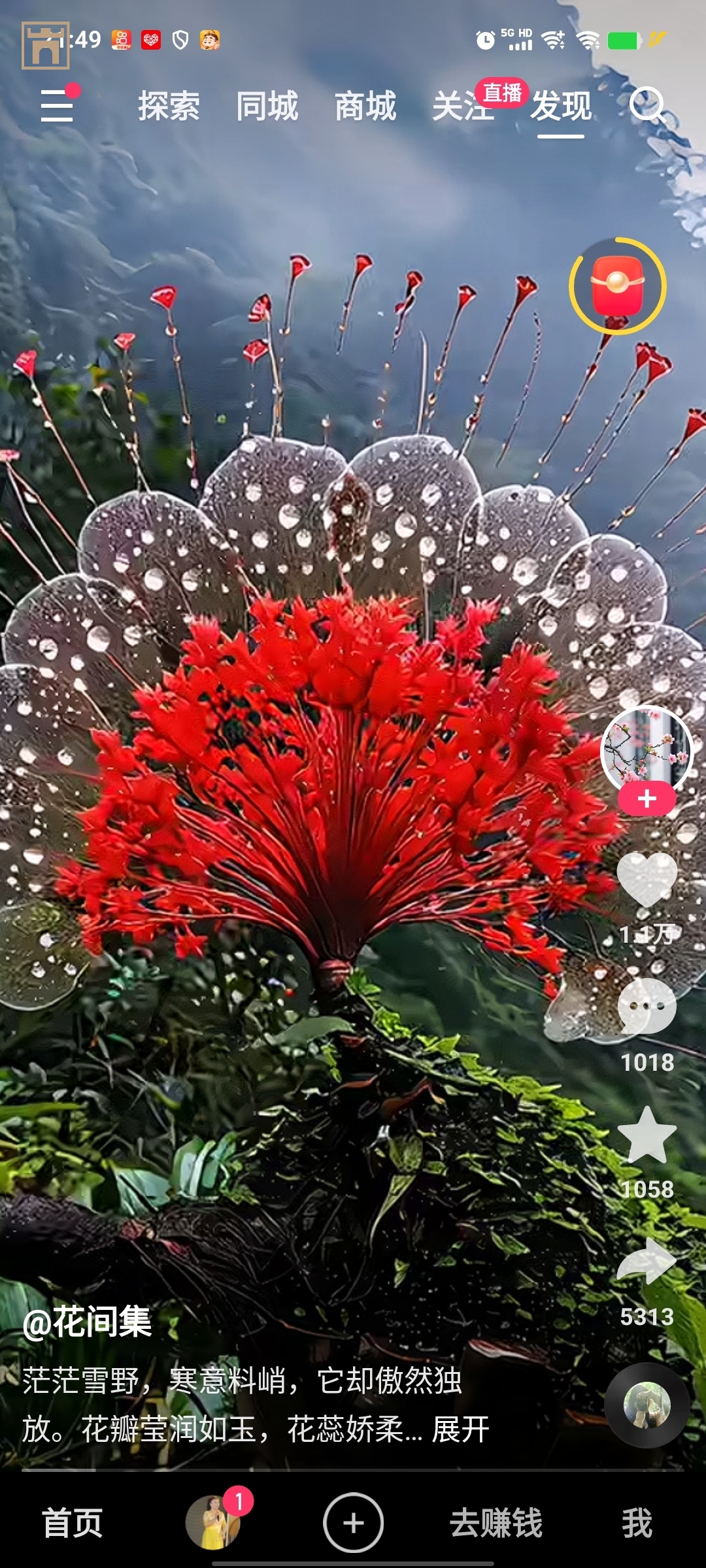Select the 发现 tab
Viewport: 706px width, 1568px height.
(561, 106)
